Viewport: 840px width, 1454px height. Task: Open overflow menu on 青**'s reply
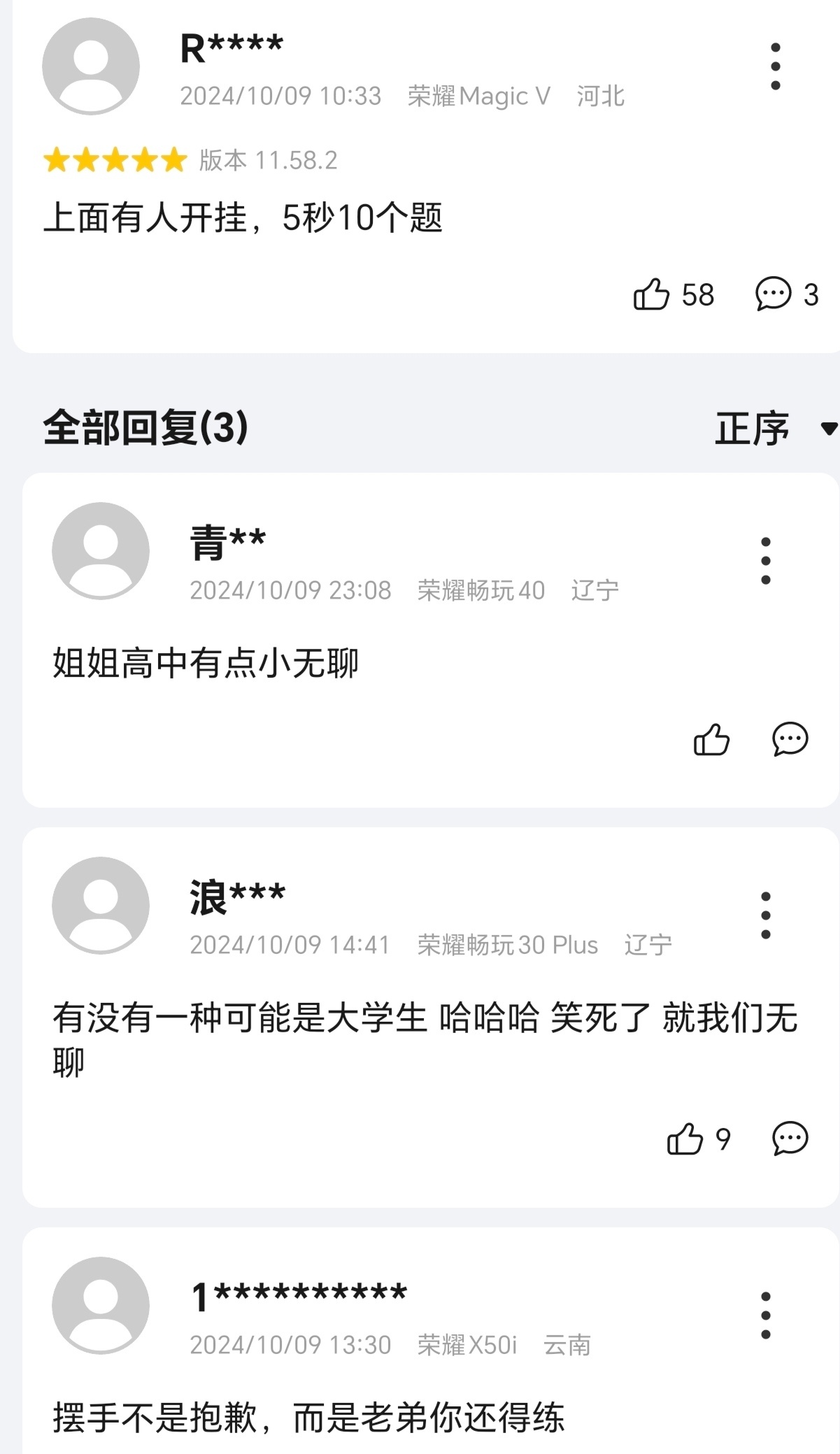click(765, 561)
